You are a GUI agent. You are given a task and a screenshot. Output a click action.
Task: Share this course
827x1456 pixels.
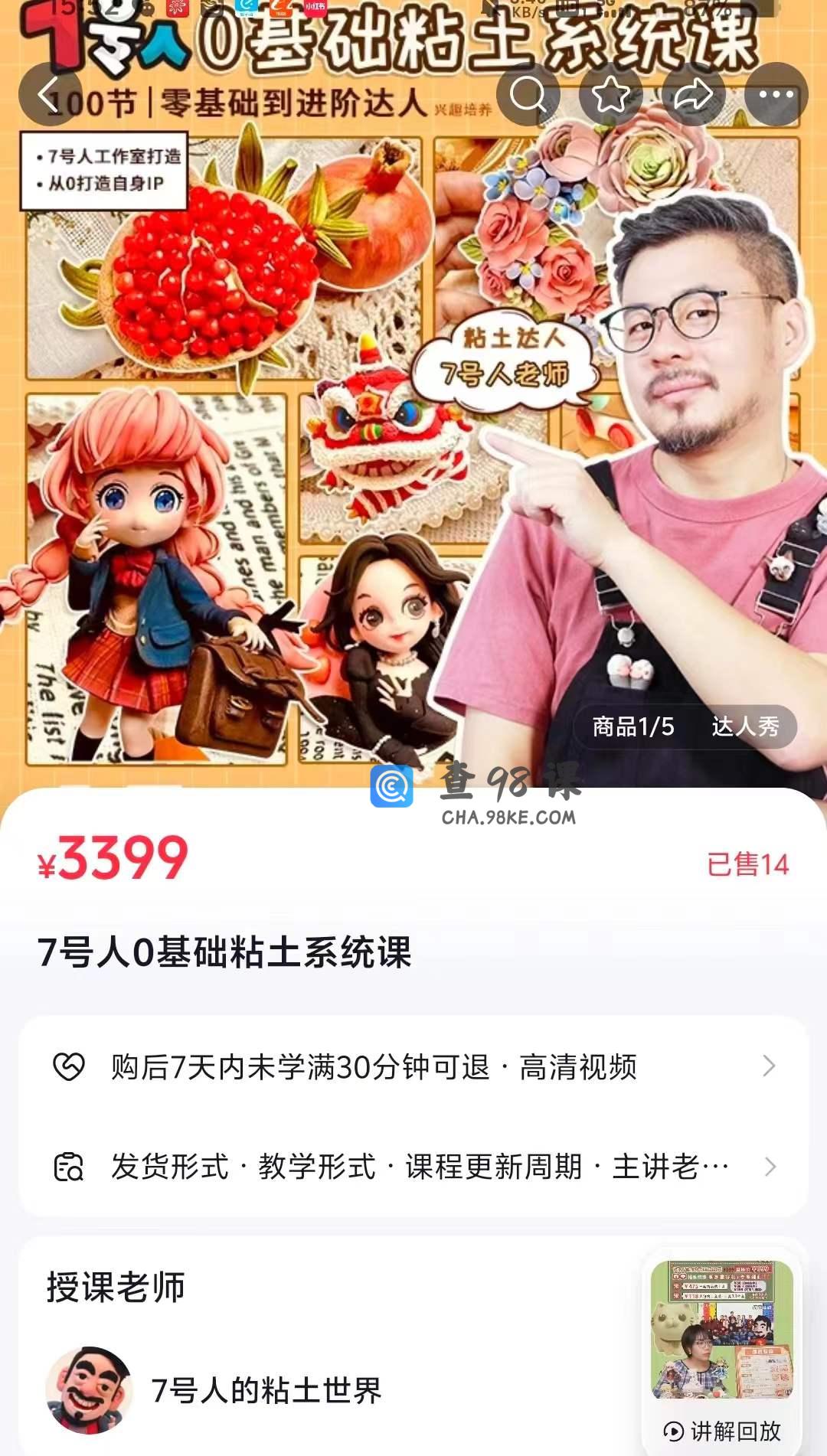(693, 95)
